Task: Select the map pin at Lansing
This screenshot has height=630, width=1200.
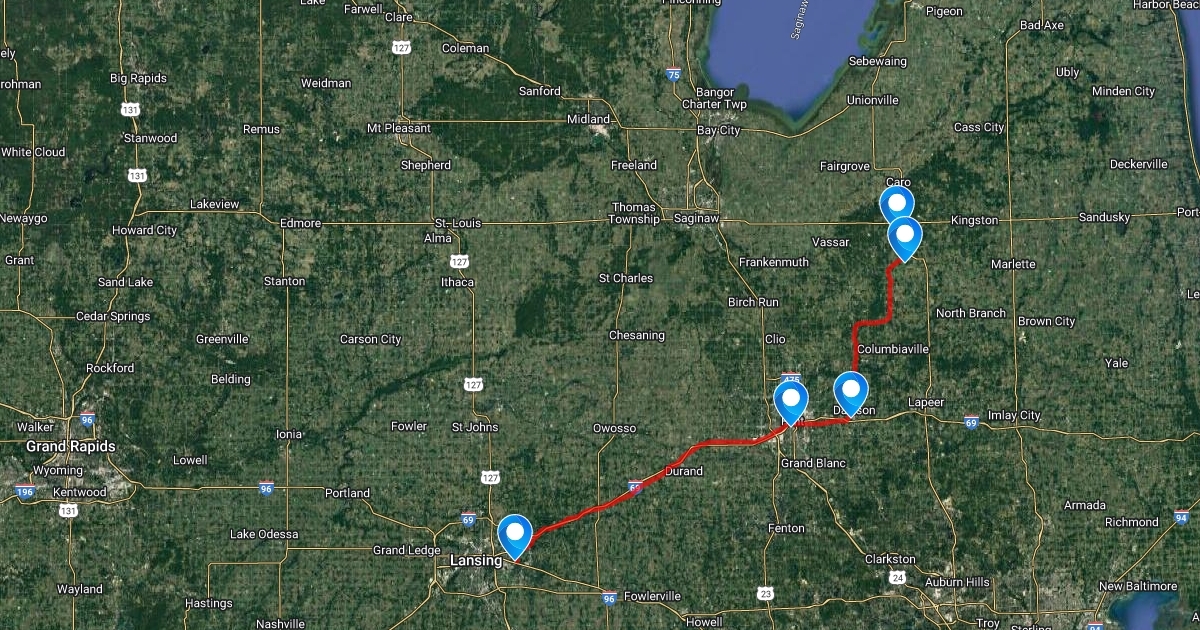Action: click(x=515, y=533)
